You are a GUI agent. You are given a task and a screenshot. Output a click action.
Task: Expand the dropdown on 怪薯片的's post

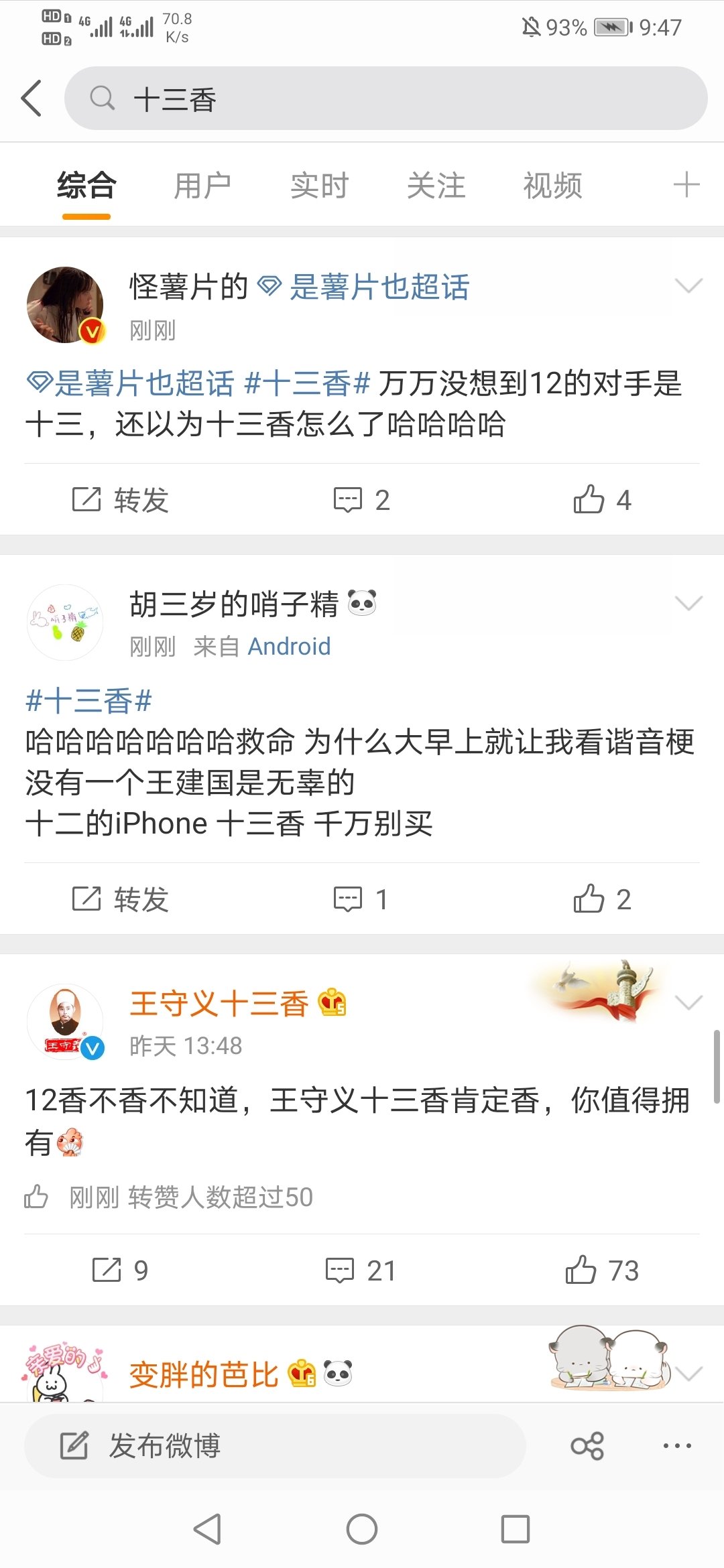point(688,286)
